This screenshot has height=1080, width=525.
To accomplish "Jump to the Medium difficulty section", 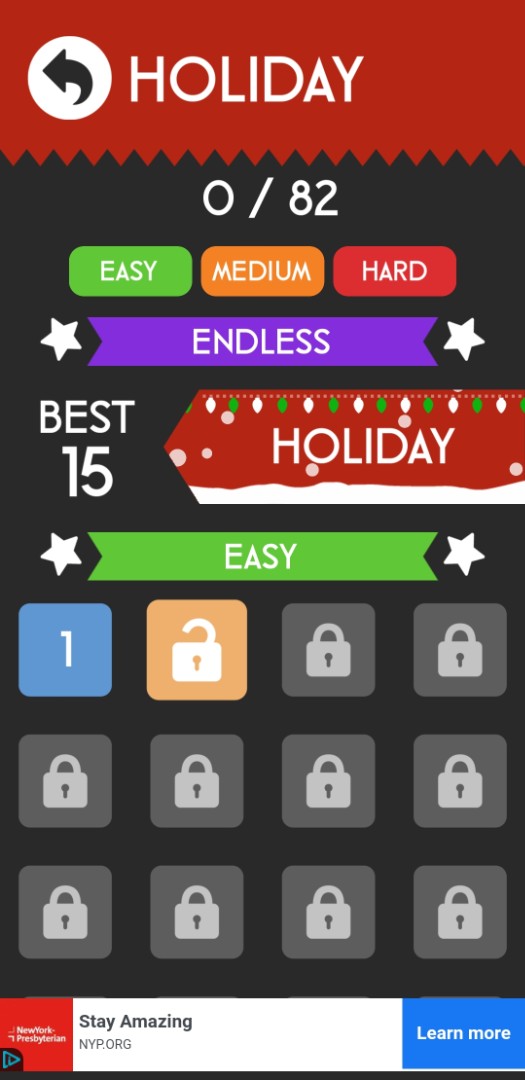I will tap(262, 271).
